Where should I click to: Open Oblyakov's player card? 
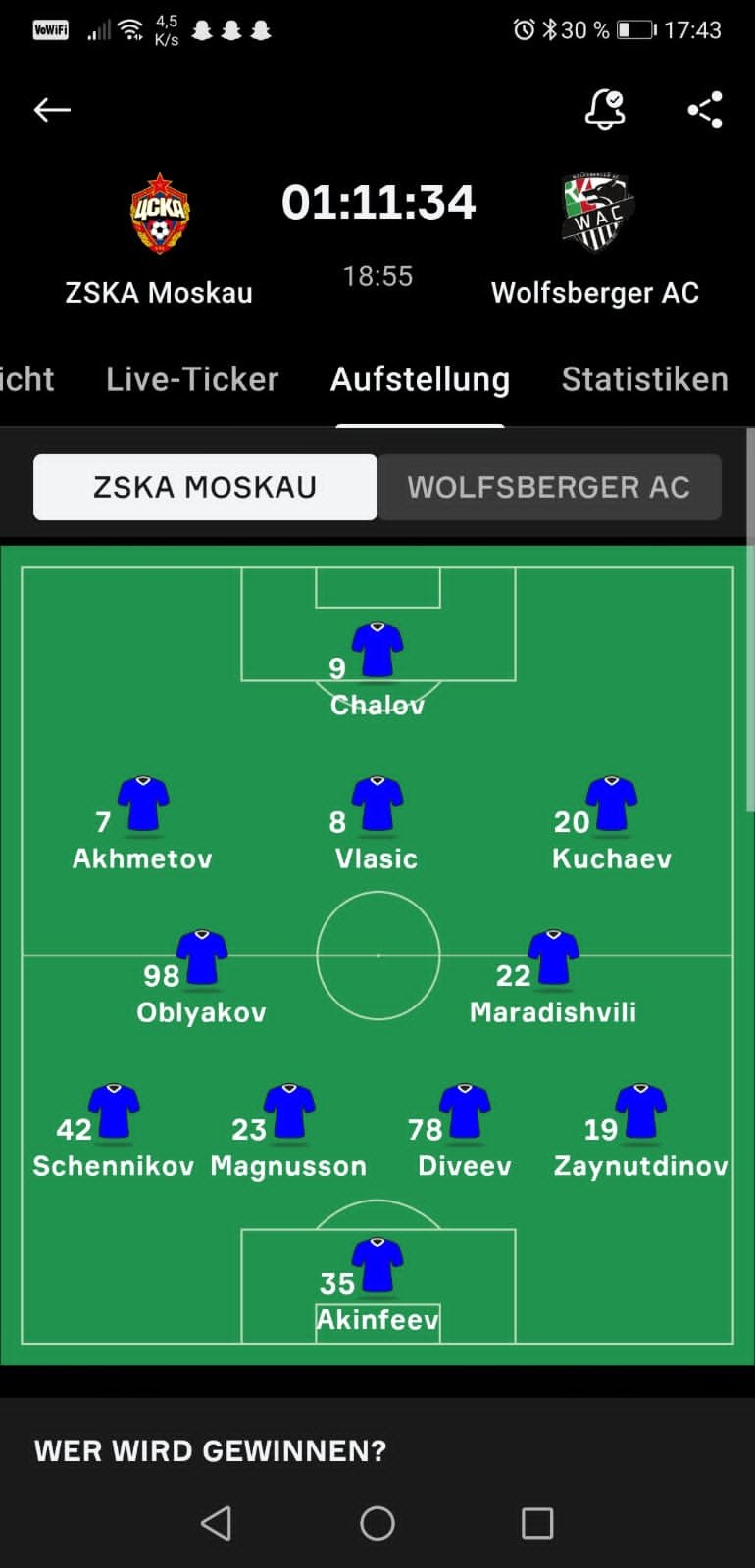[x=201, y=978]
